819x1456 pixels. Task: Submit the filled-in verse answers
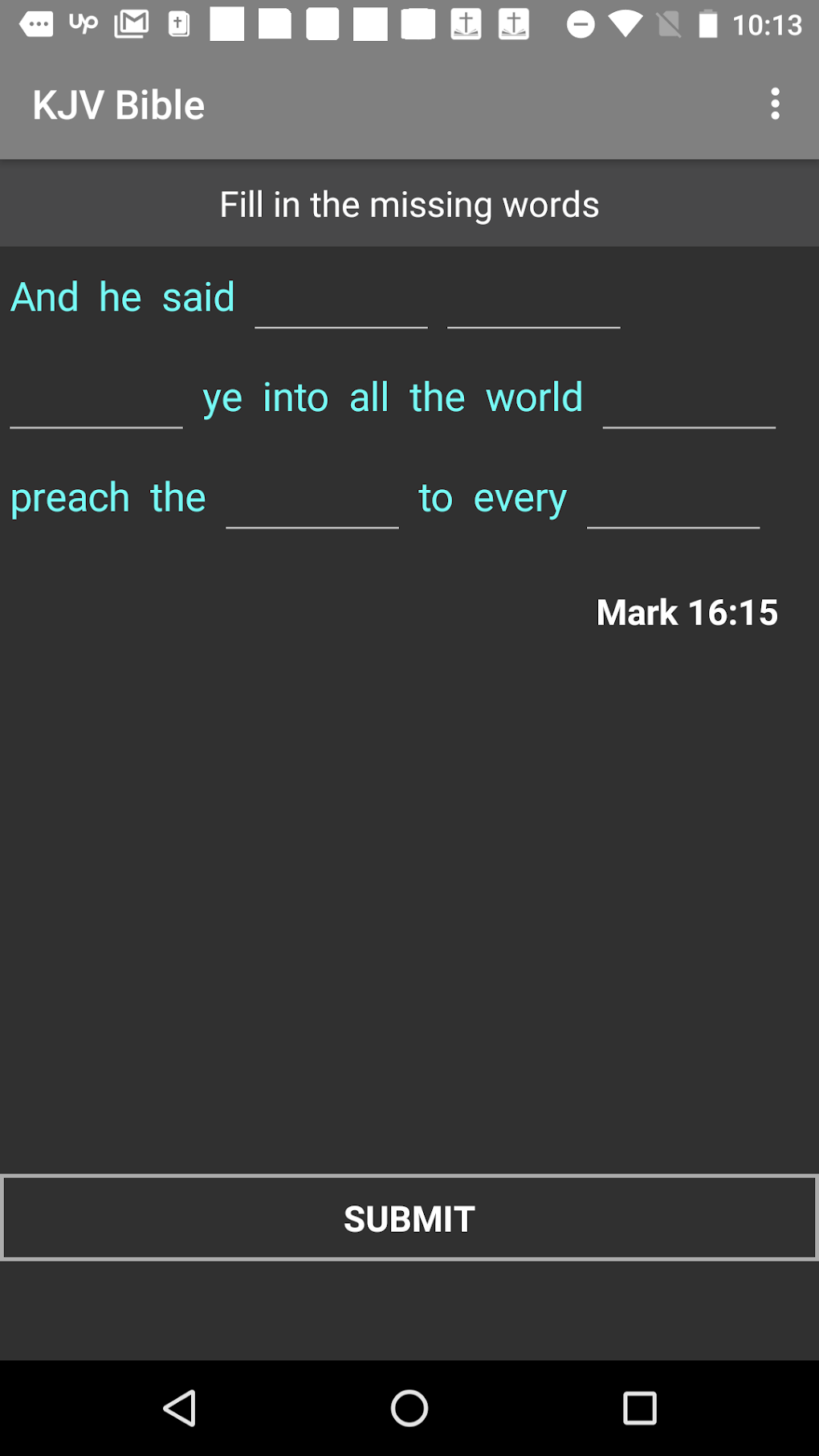pyautogui.click(x=409, y=1217)
